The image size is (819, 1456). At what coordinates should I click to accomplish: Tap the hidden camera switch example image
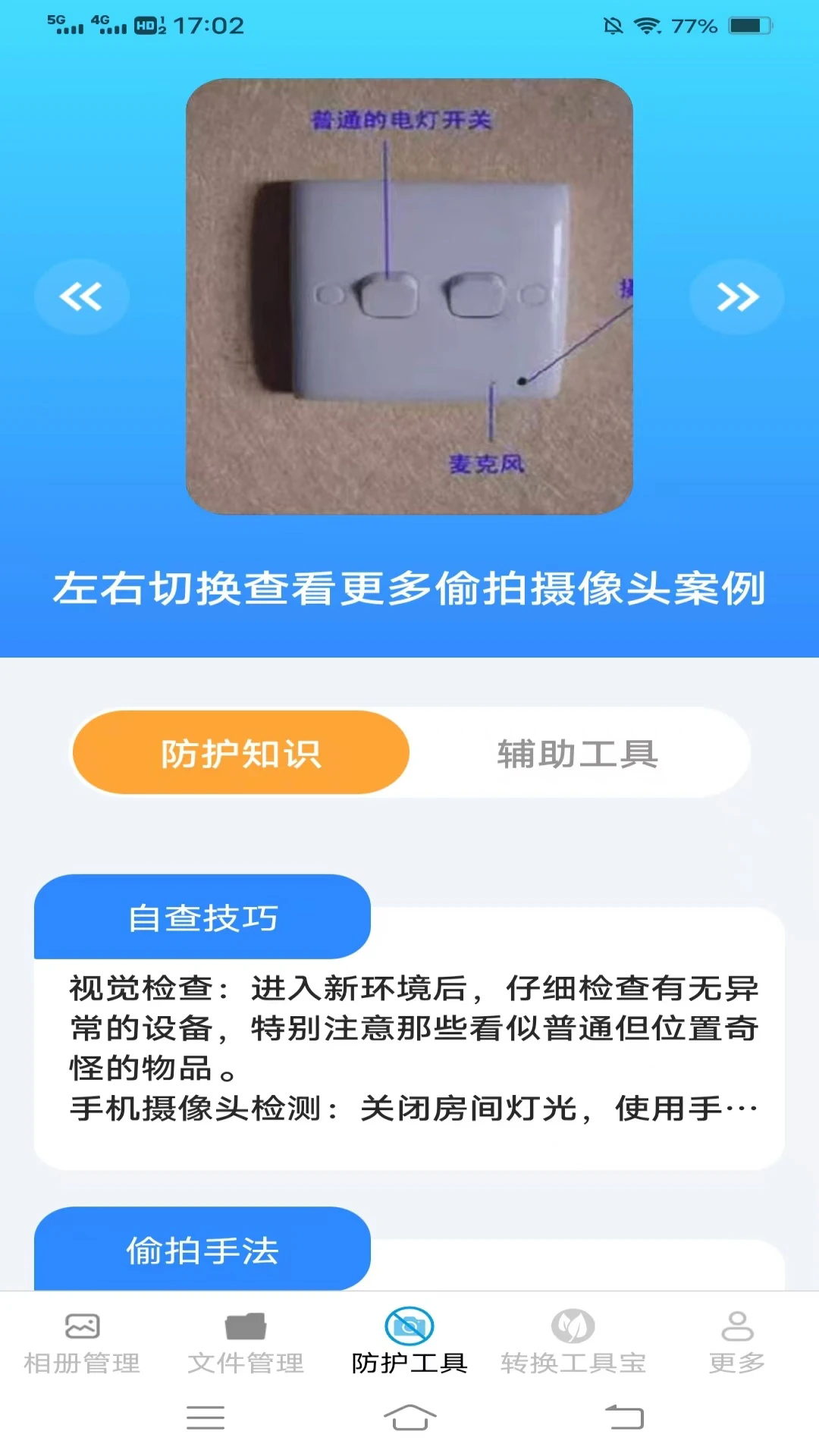pos(409,297)
